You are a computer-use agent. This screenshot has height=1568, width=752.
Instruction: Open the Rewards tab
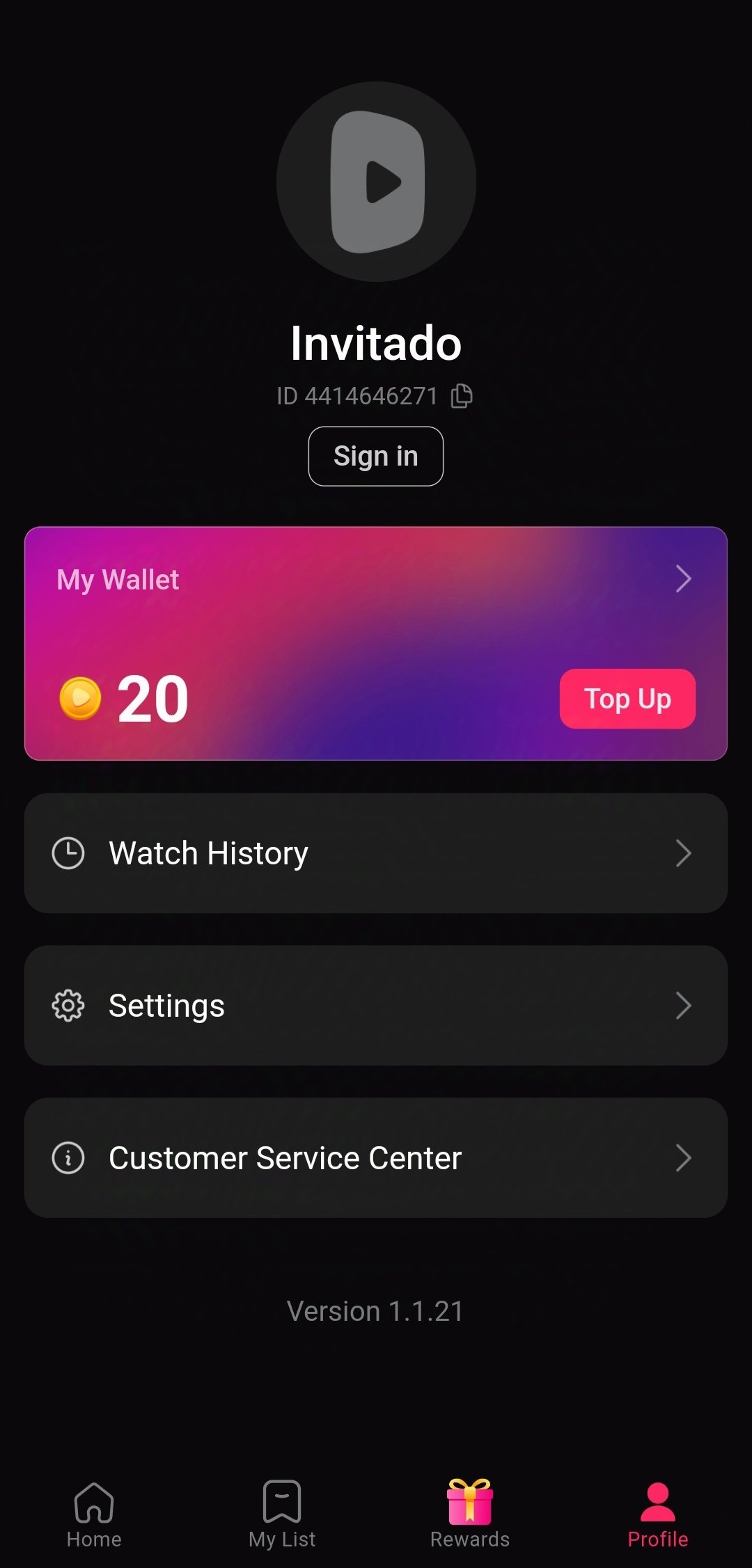[470, 1513]
